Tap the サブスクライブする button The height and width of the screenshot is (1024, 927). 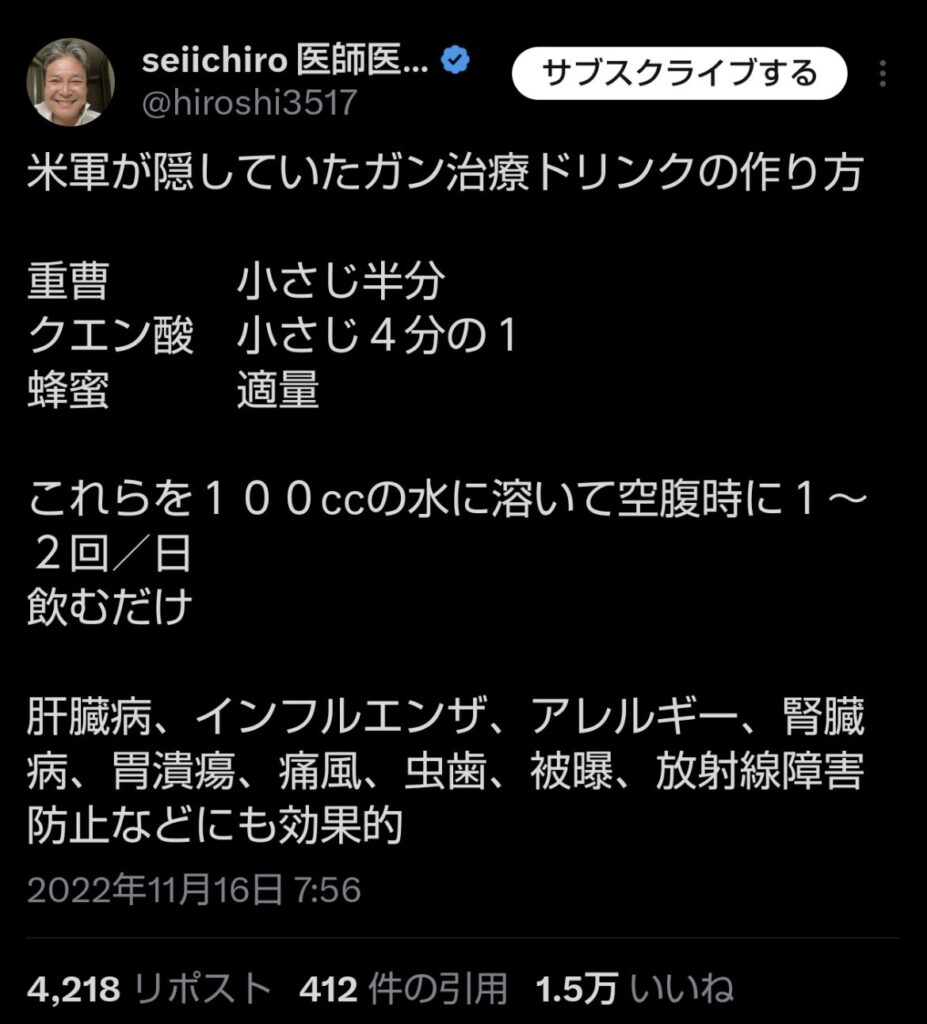click(x=679, y=73)
